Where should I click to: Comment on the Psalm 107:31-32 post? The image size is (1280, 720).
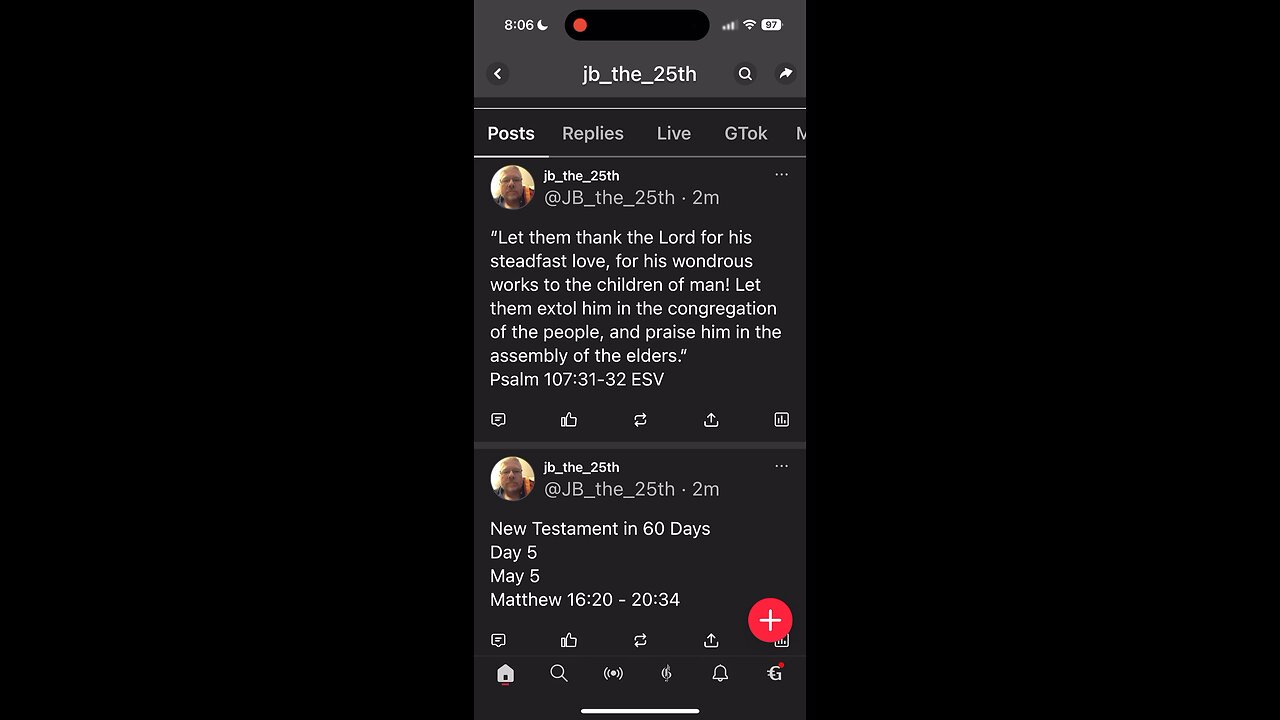[499, 420]
